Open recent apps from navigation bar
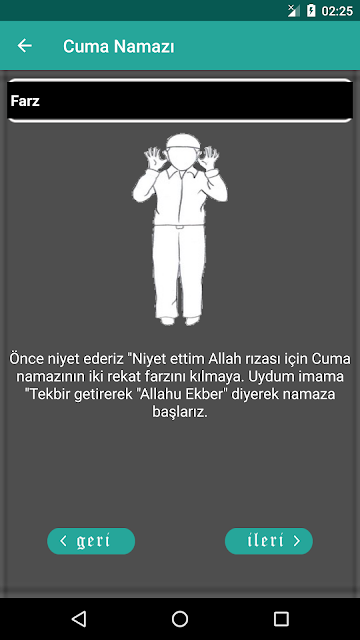360x640 pixels. tap(281, 619)
